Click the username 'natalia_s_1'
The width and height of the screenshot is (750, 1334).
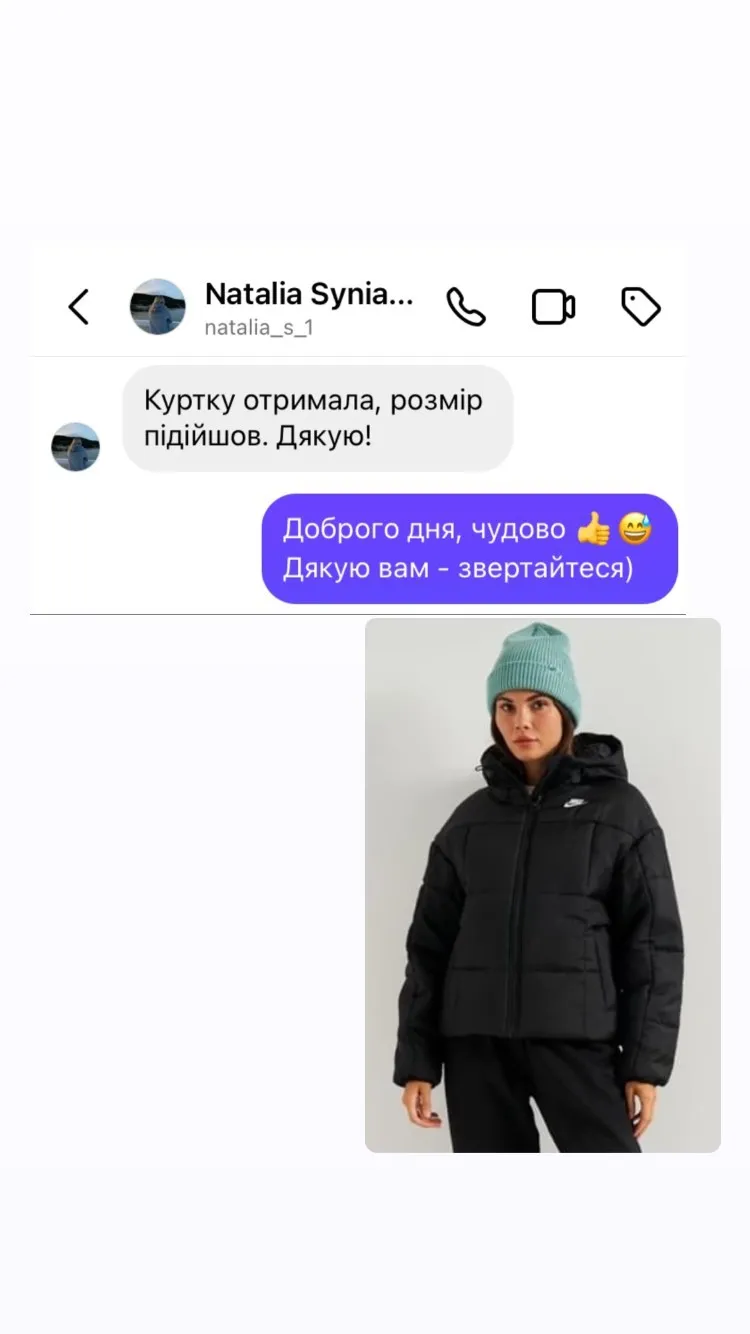pyautogui.click(x=260, y=326)
